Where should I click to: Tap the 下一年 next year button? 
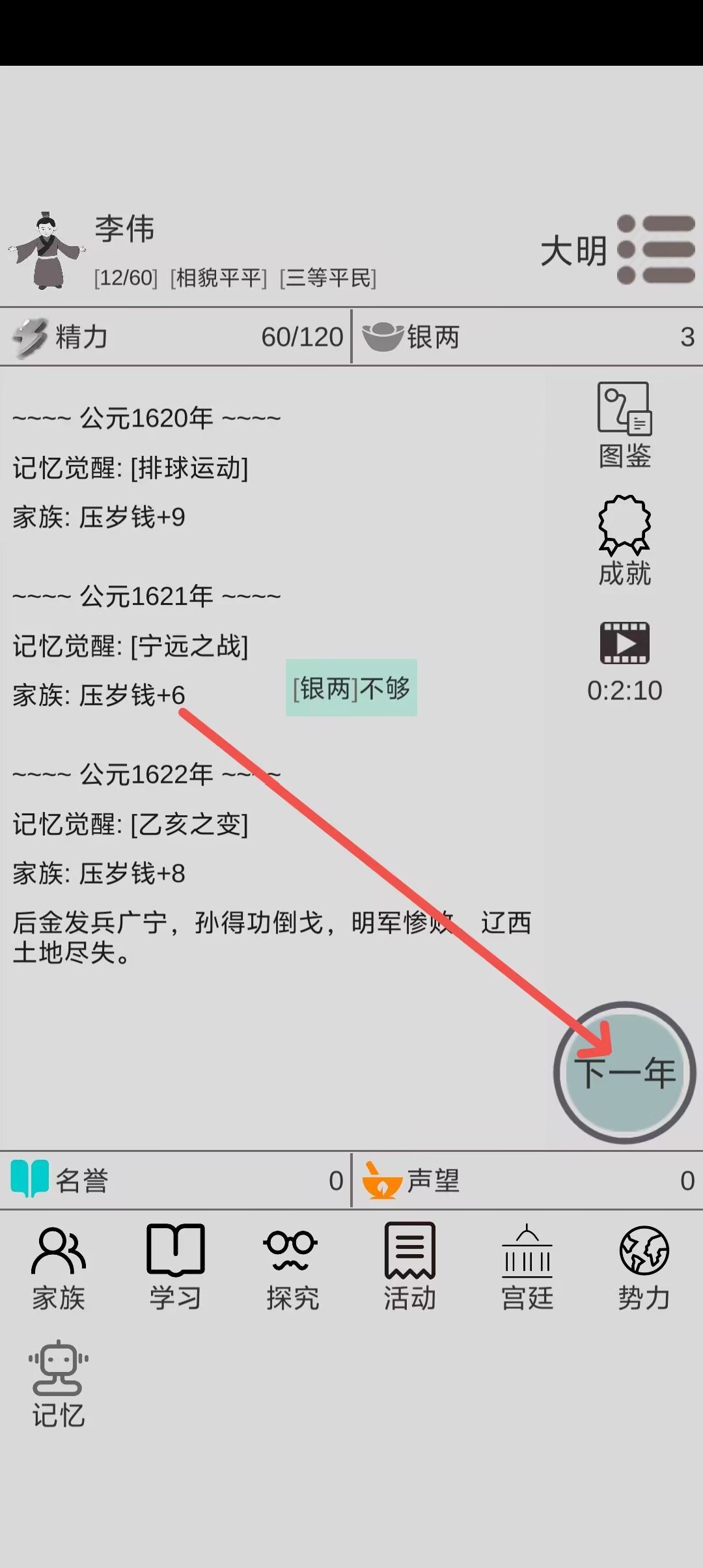click(625, 1072)
